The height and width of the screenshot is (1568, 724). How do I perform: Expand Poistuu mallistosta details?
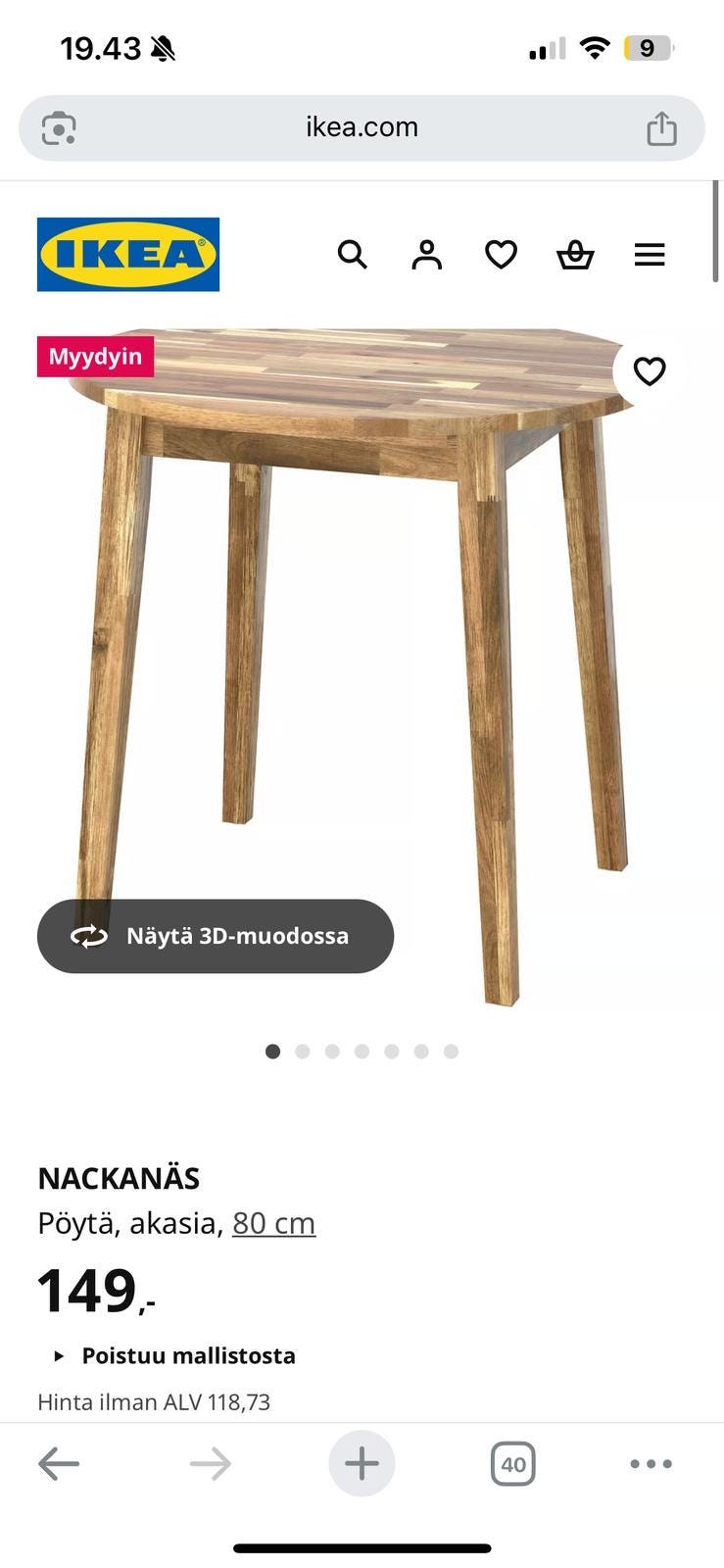click(x=176, y=1355)
